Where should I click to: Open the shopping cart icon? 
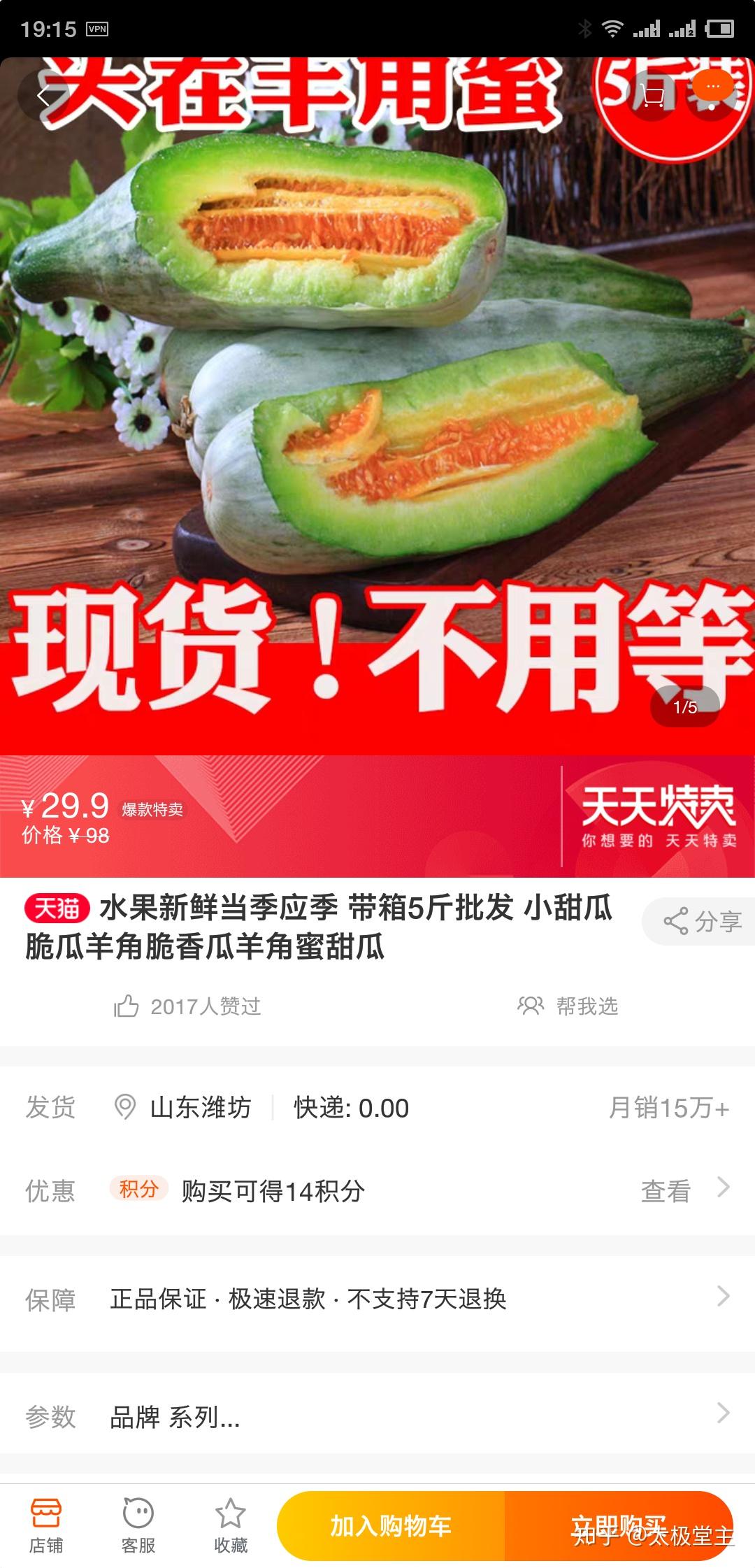[x=652, y=95]
